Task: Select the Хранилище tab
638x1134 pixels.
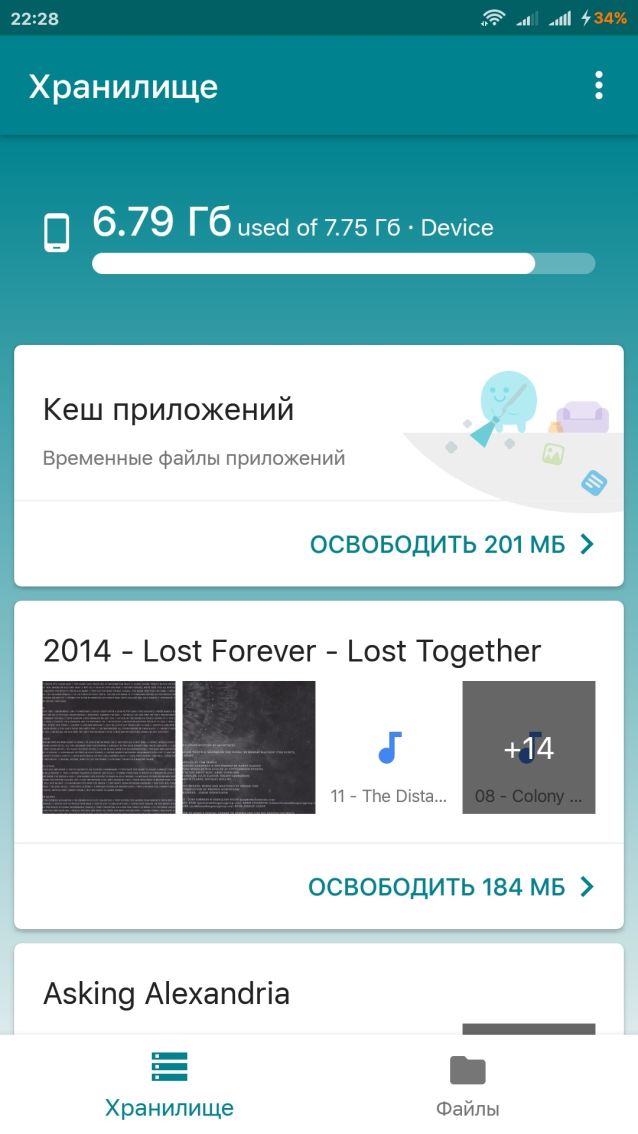Action: (169, 1086)
